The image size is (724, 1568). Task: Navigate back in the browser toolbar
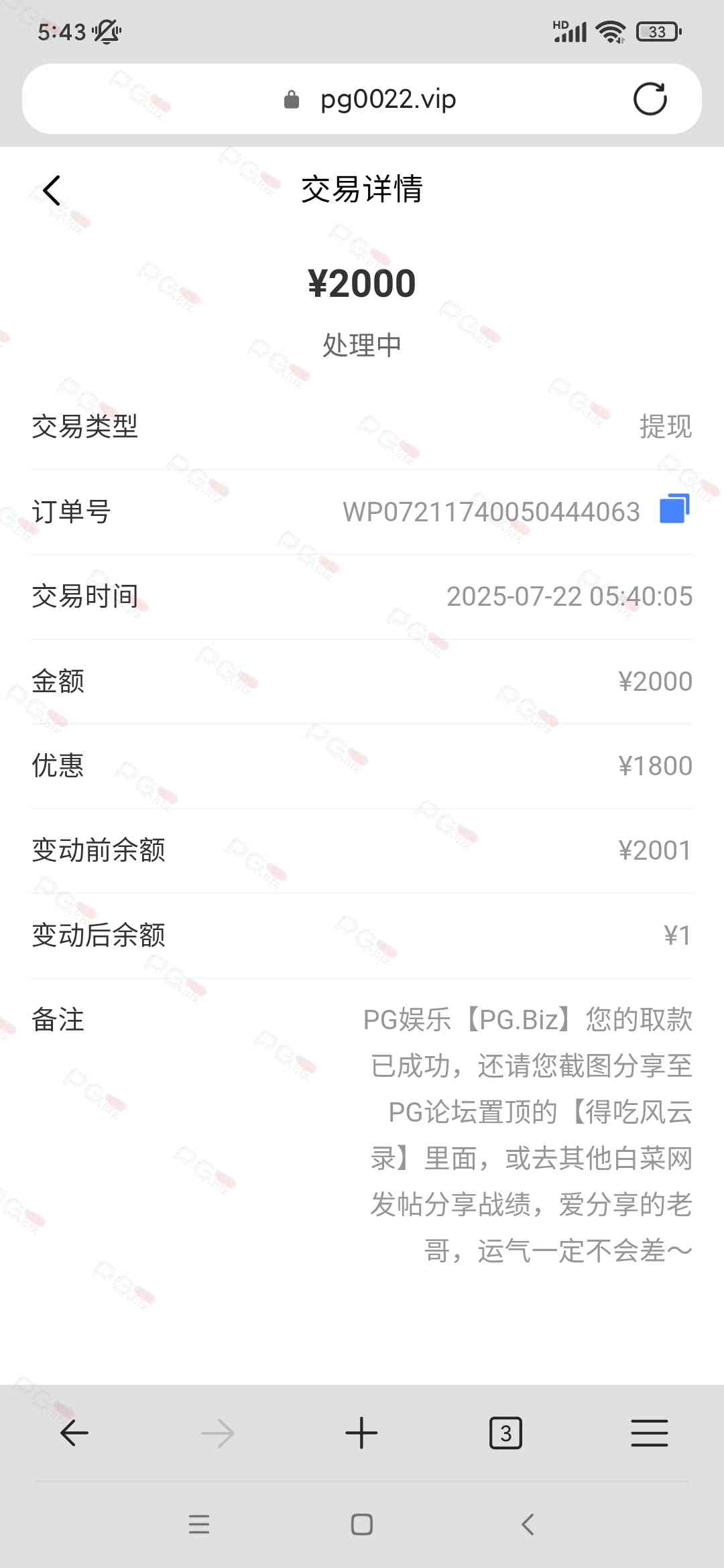74,1433
